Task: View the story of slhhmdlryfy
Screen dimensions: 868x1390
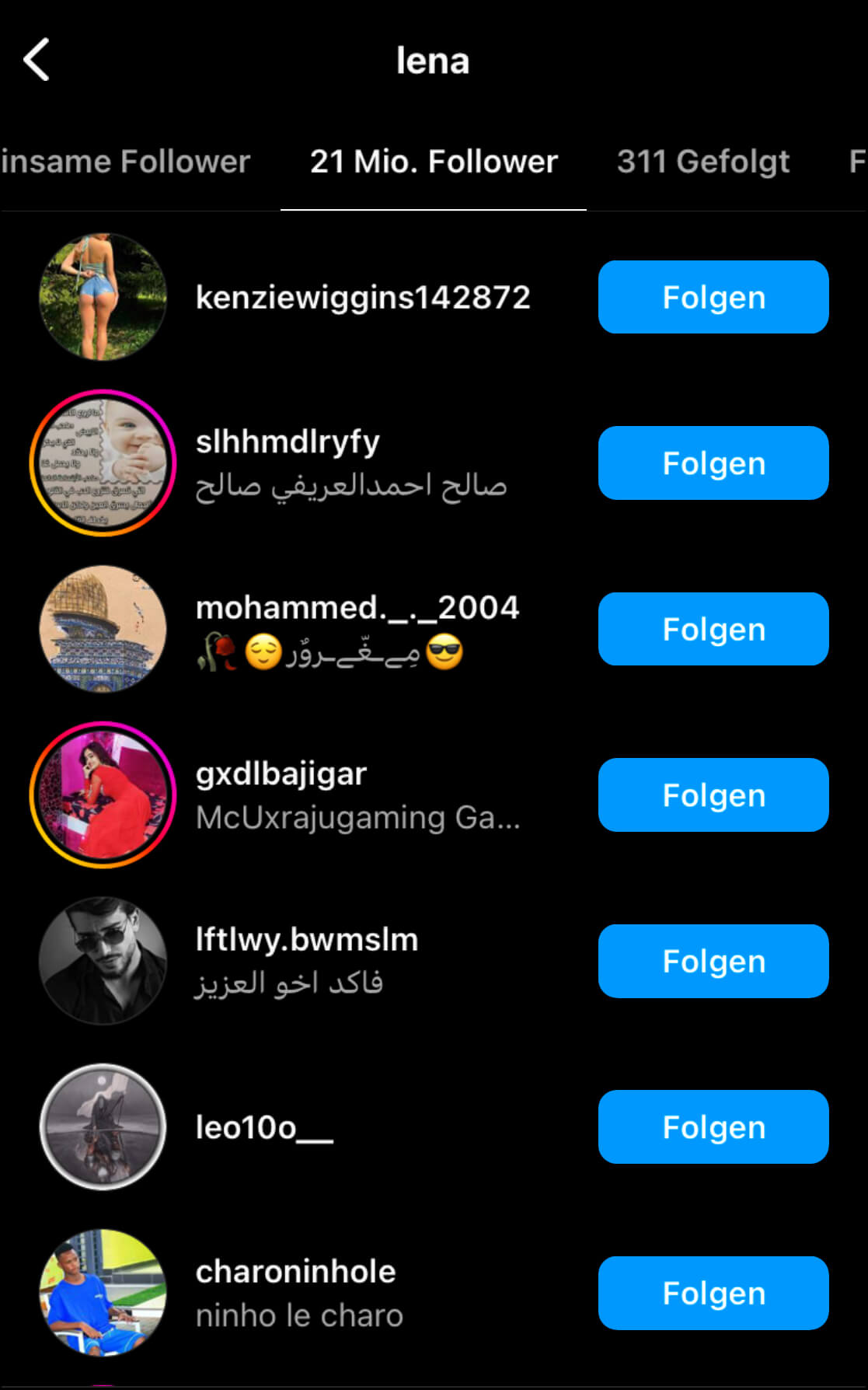Action: point(103,463)
